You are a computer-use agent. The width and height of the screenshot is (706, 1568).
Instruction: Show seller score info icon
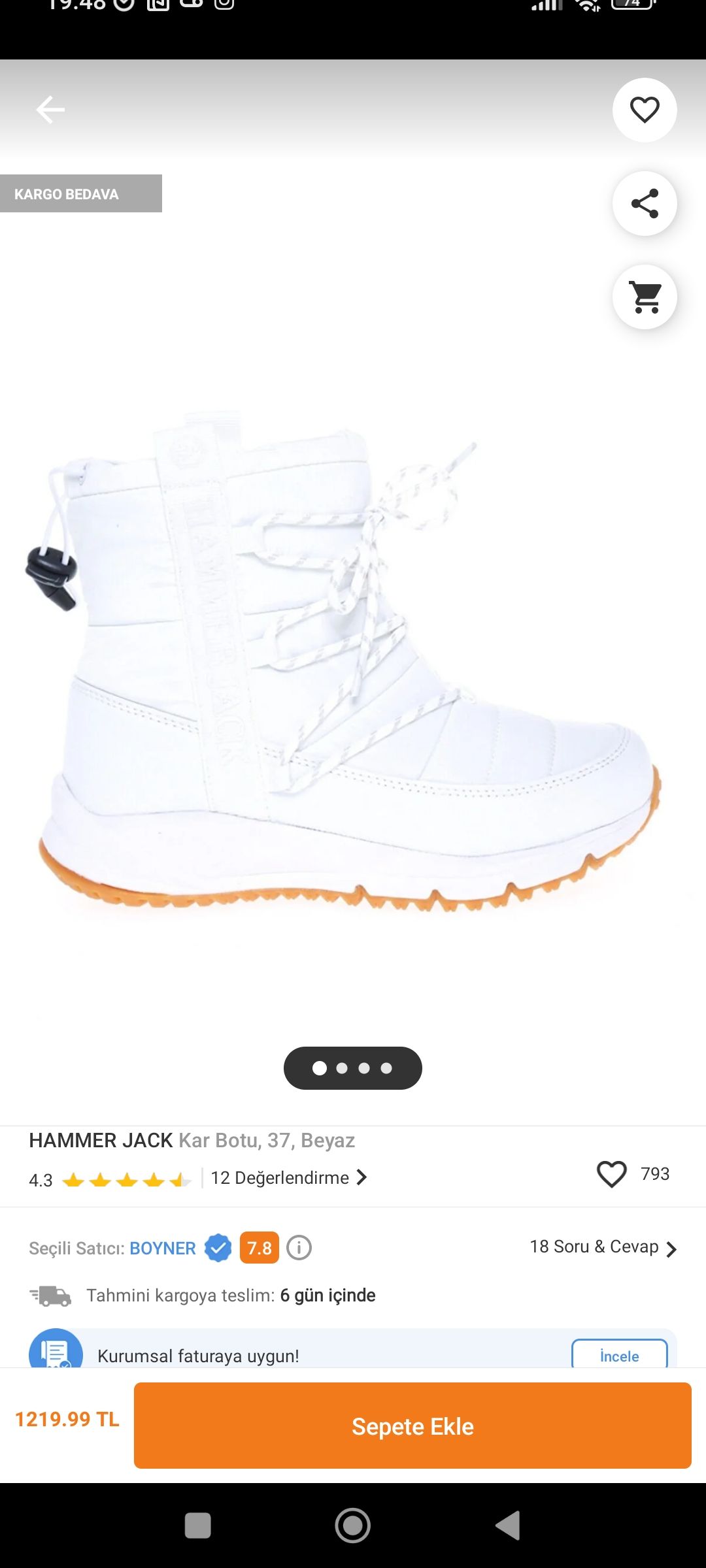(x=299, y=1248)
